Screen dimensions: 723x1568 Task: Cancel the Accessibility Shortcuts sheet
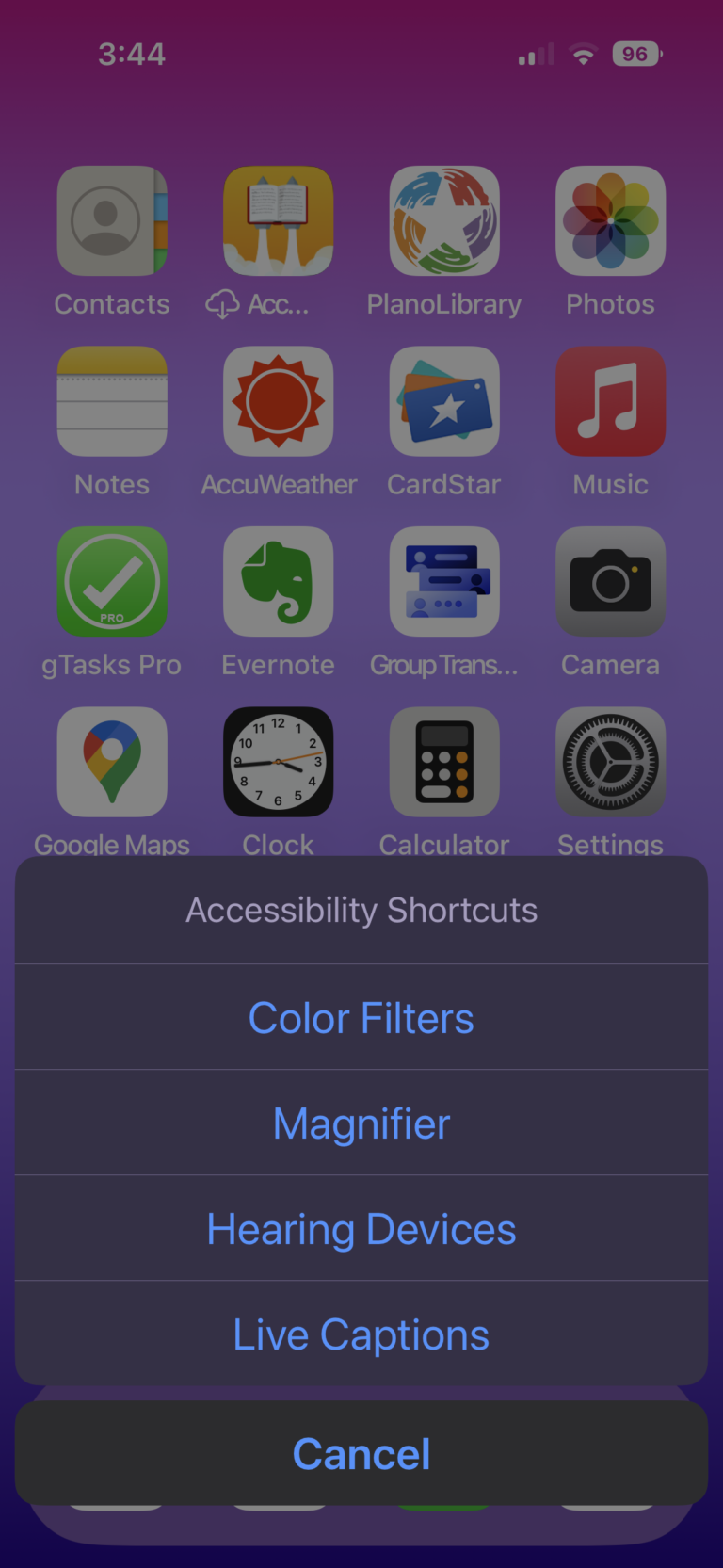(361, 1453)
